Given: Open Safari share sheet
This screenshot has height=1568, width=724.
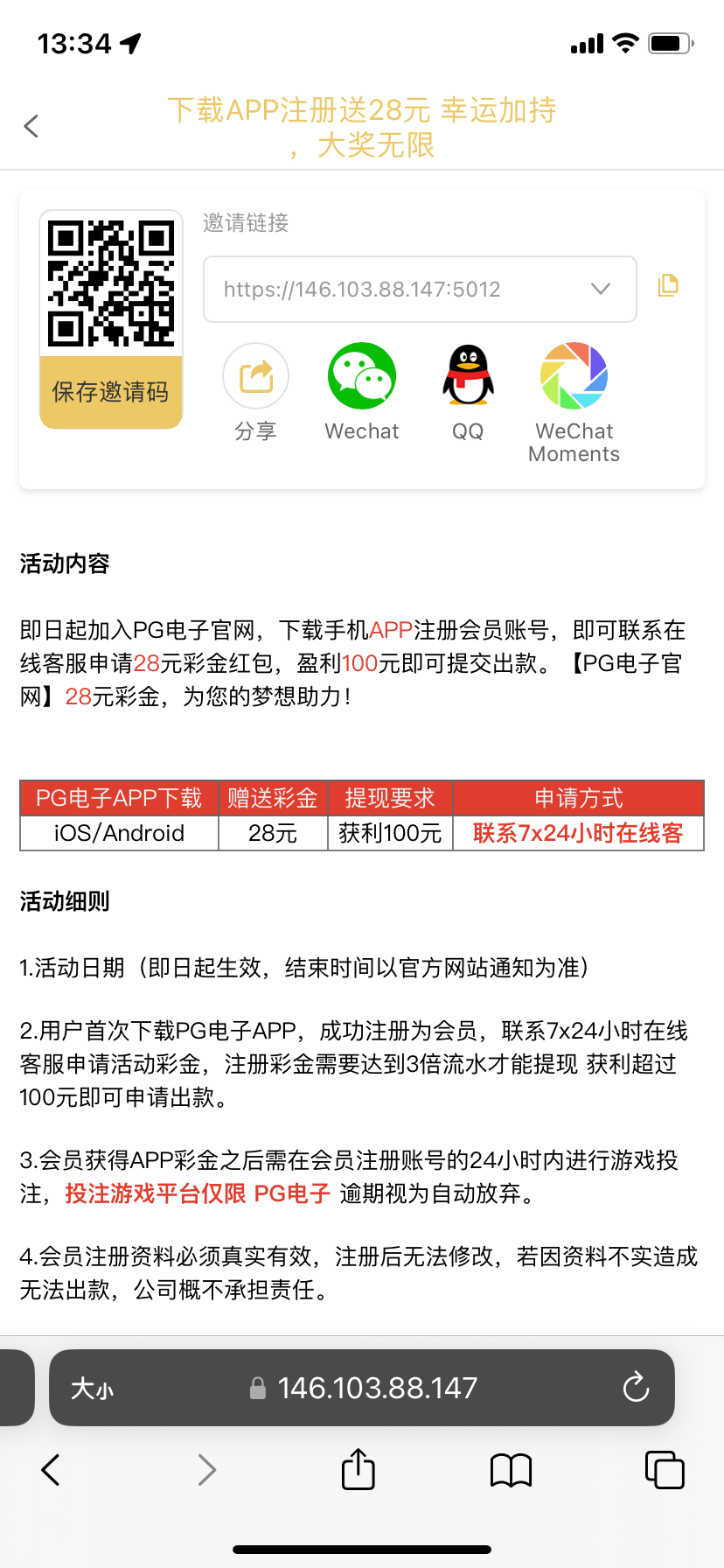Looking at the screenshot, I should 358,1470.
